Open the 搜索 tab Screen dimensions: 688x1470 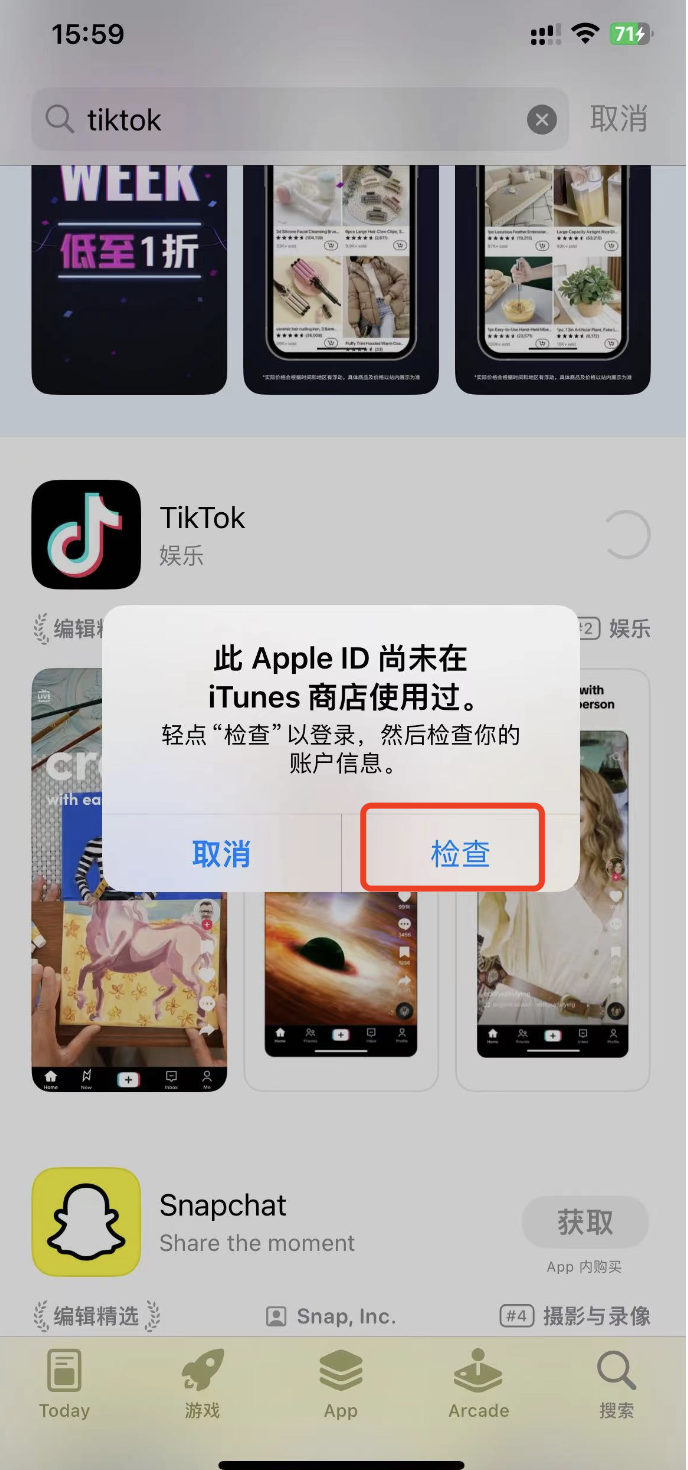pos(616,1385)
